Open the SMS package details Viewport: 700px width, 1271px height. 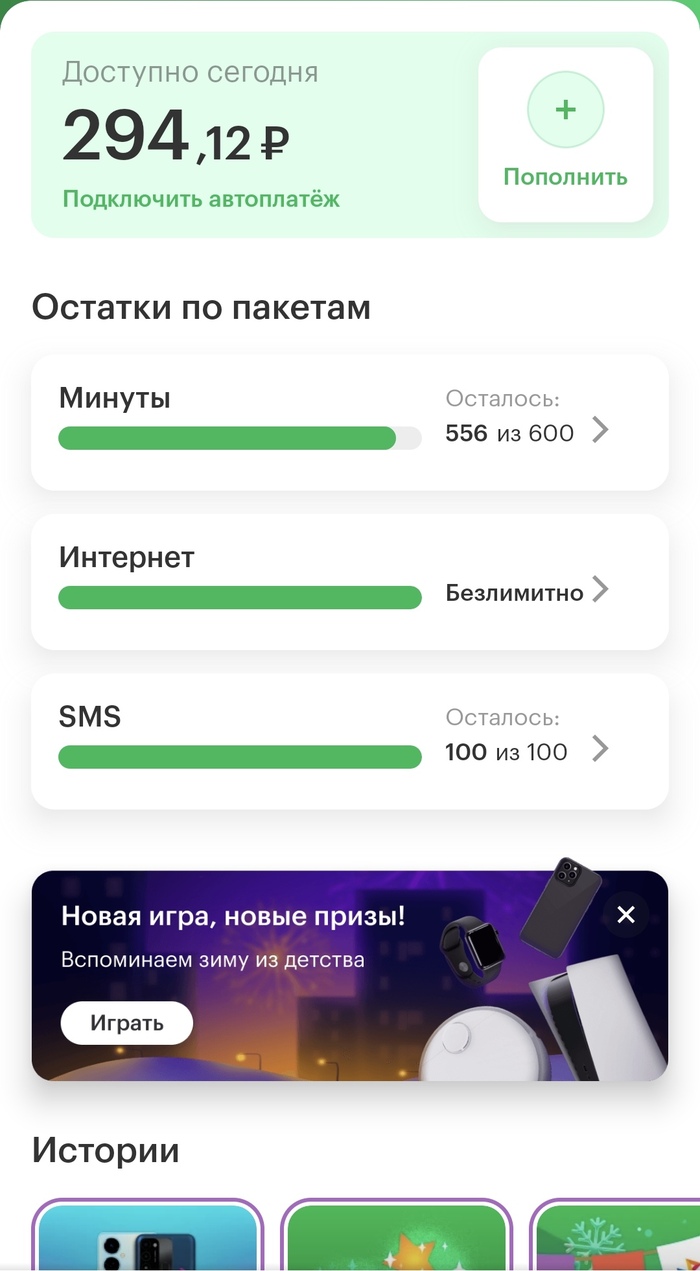point(349,741)
